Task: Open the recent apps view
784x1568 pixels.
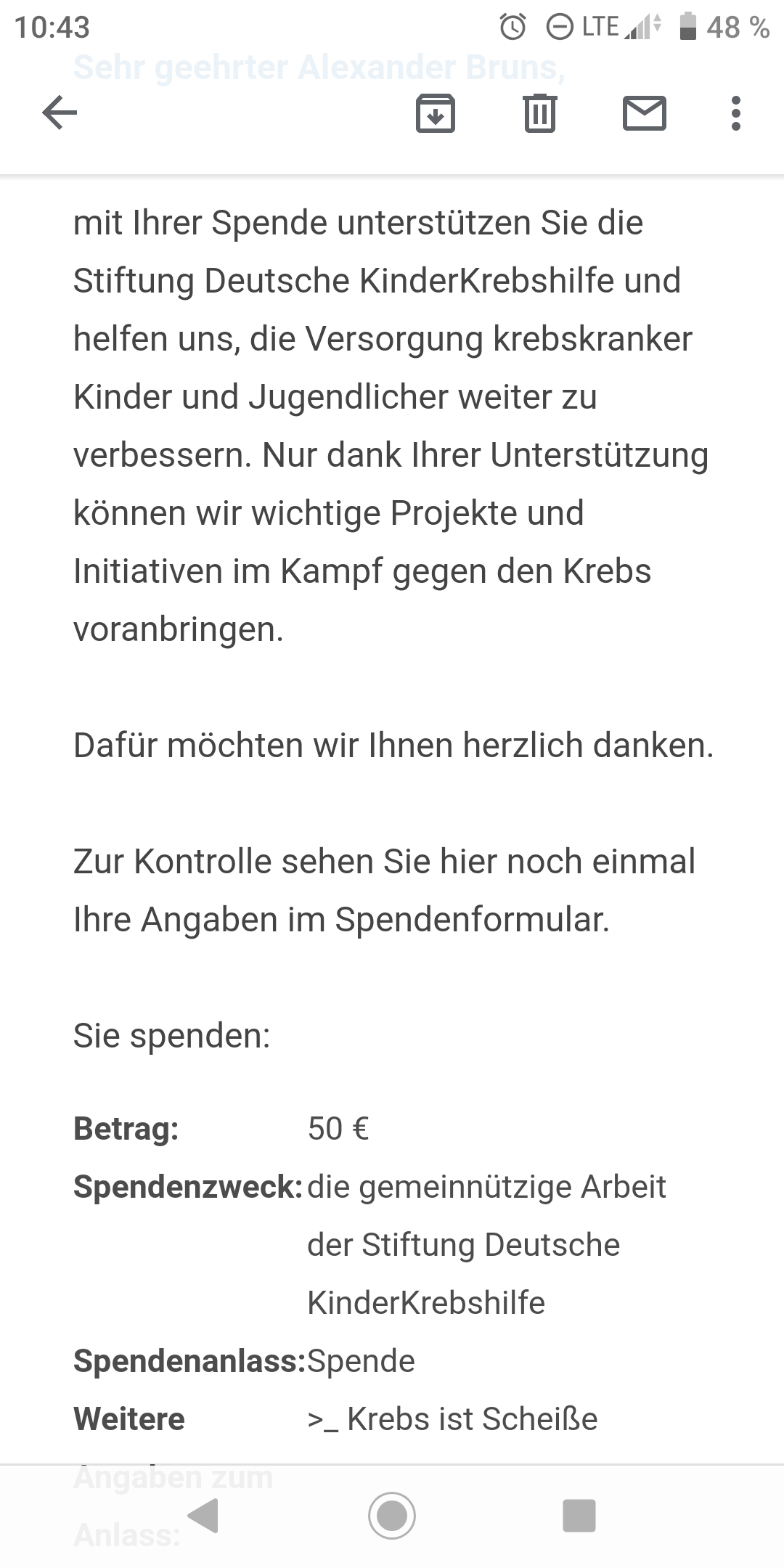Action: tap(579, 1516)
